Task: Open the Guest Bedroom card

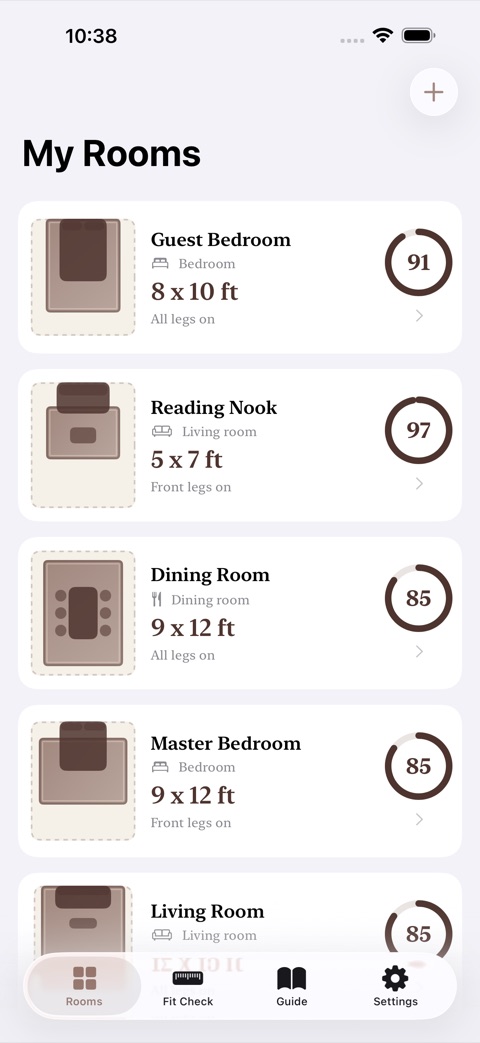Action: 240,277
